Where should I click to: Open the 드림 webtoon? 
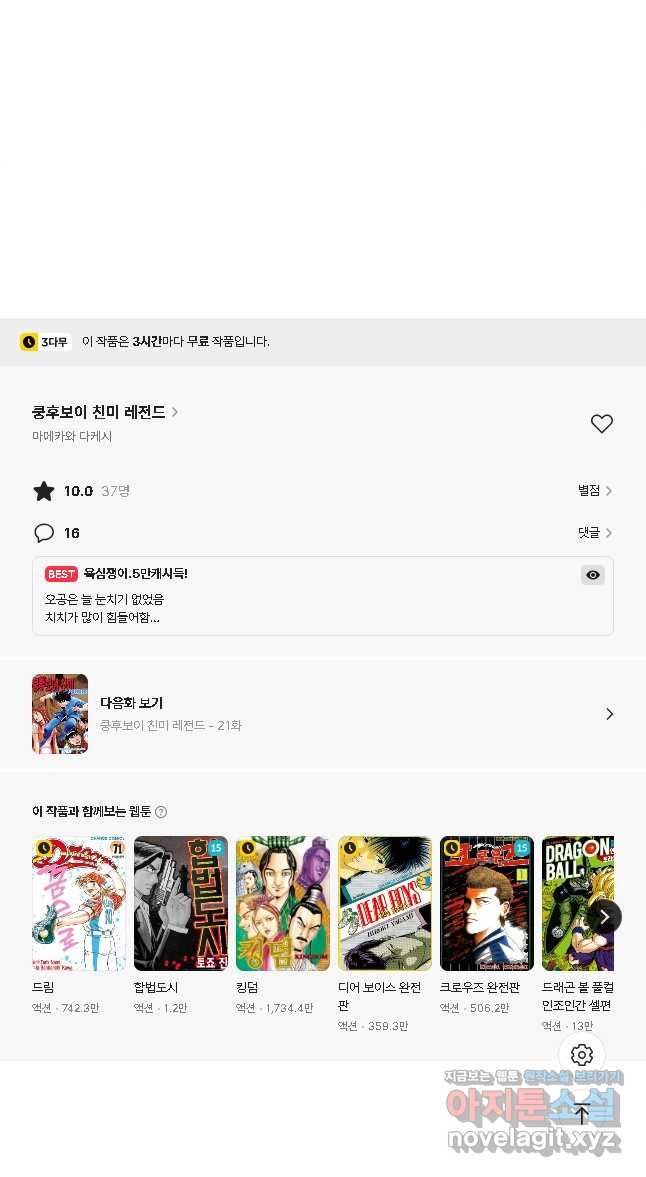tap(79, 904)
